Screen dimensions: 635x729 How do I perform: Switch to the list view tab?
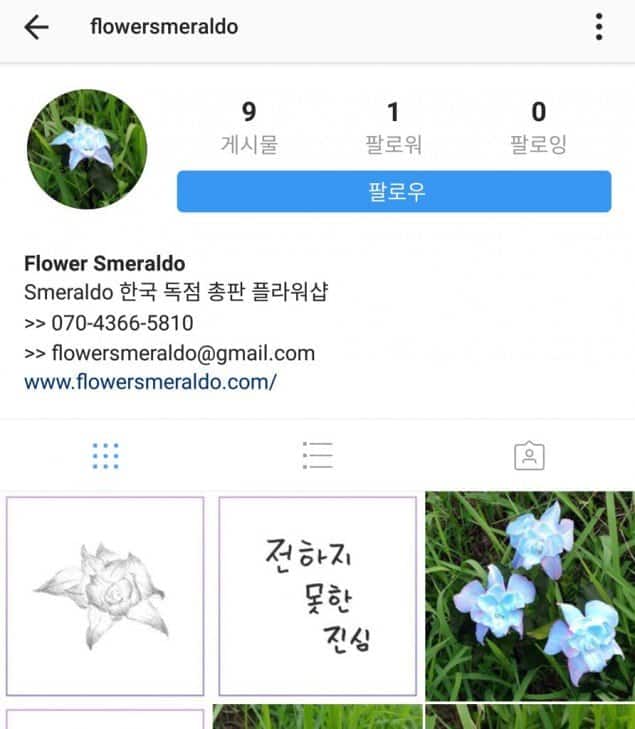[317, 456]
